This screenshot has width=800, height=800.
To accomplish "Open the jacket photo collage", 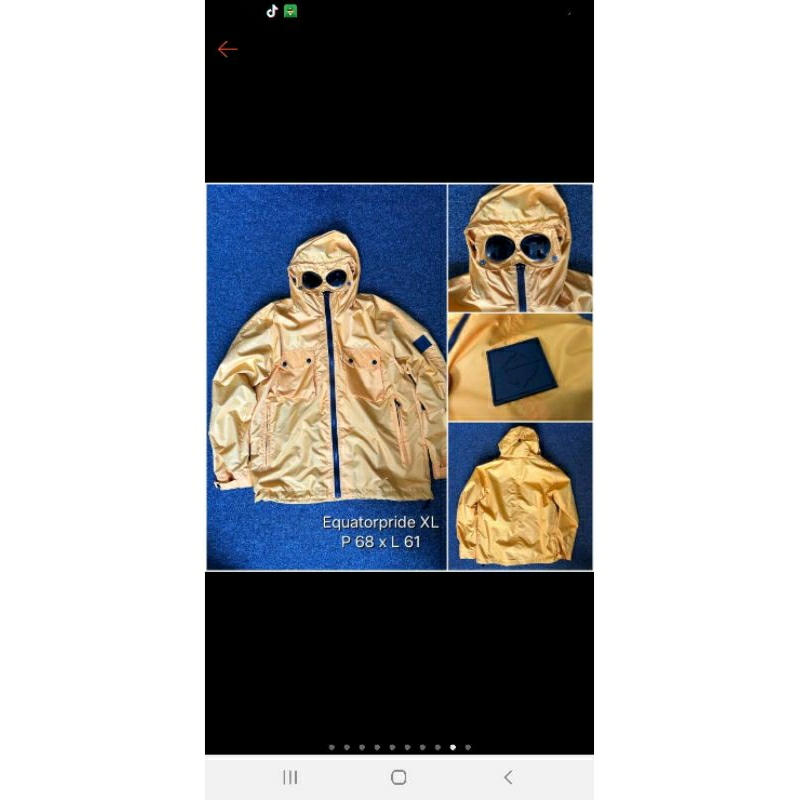I will pyautogui.click(x=399, y=377).
